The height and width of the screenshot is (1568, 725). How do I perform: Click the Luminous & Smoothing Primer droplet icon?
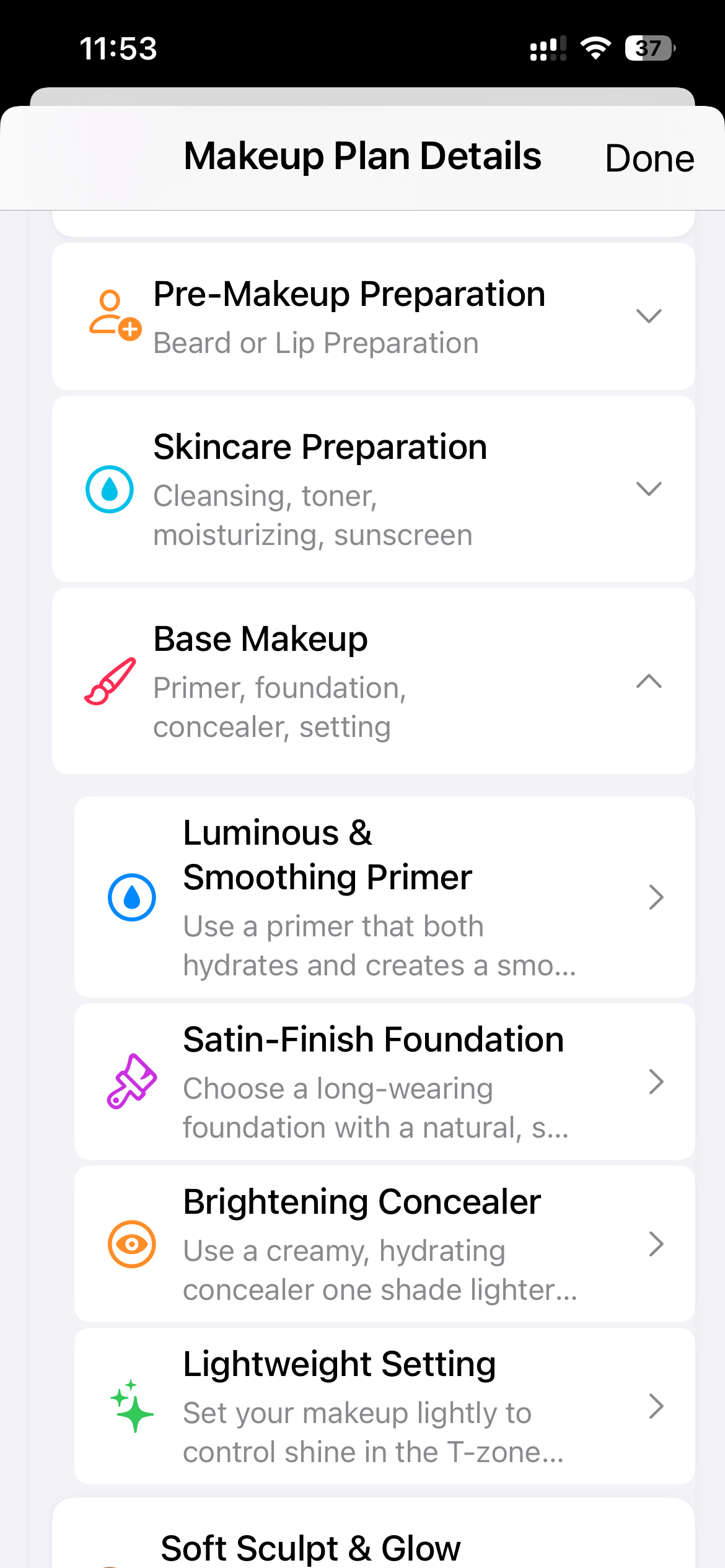pos(131,897)
